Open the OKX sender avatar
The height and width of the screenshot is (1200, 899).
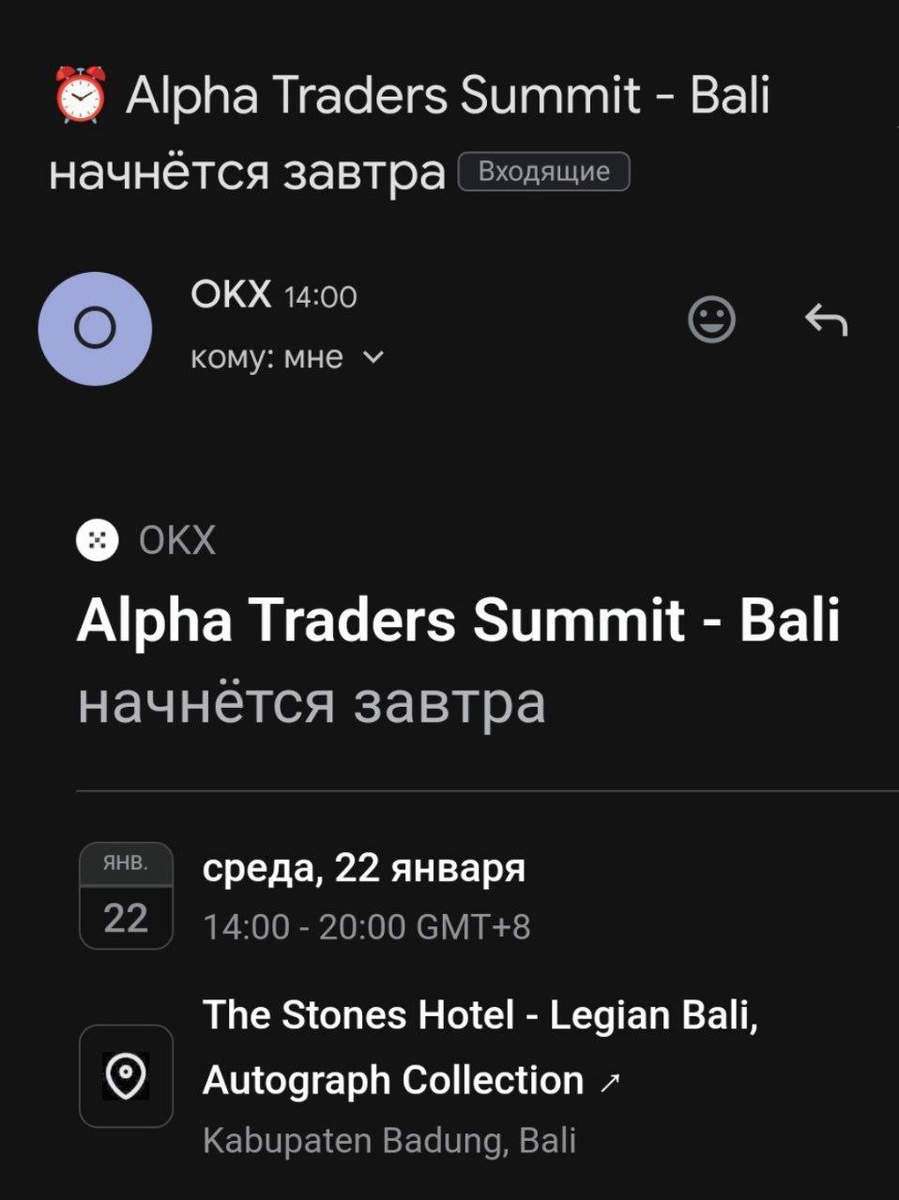95,329
